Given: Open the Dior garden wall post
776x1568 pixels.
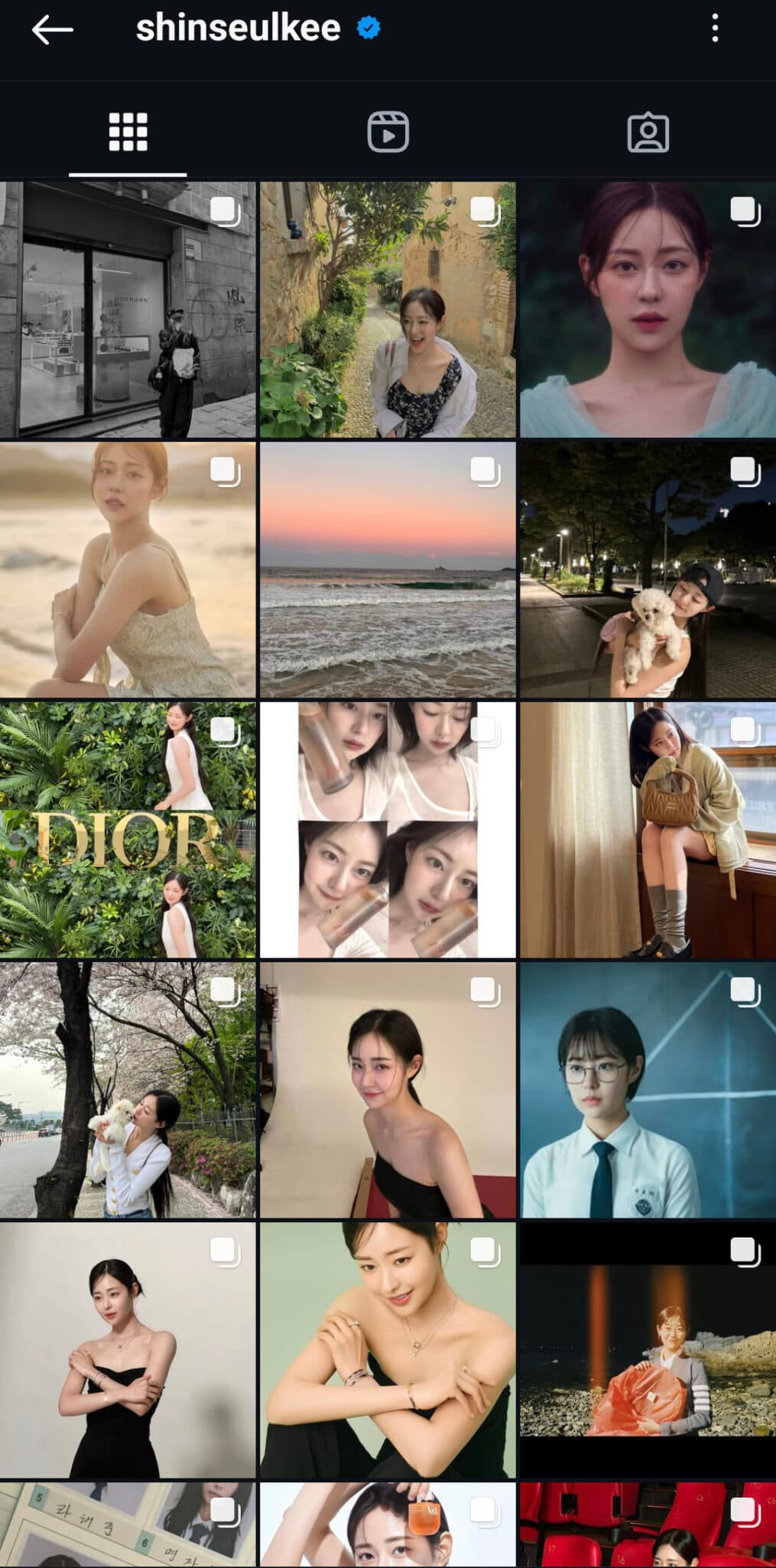Looking at the screenshot, I should 129,826.
